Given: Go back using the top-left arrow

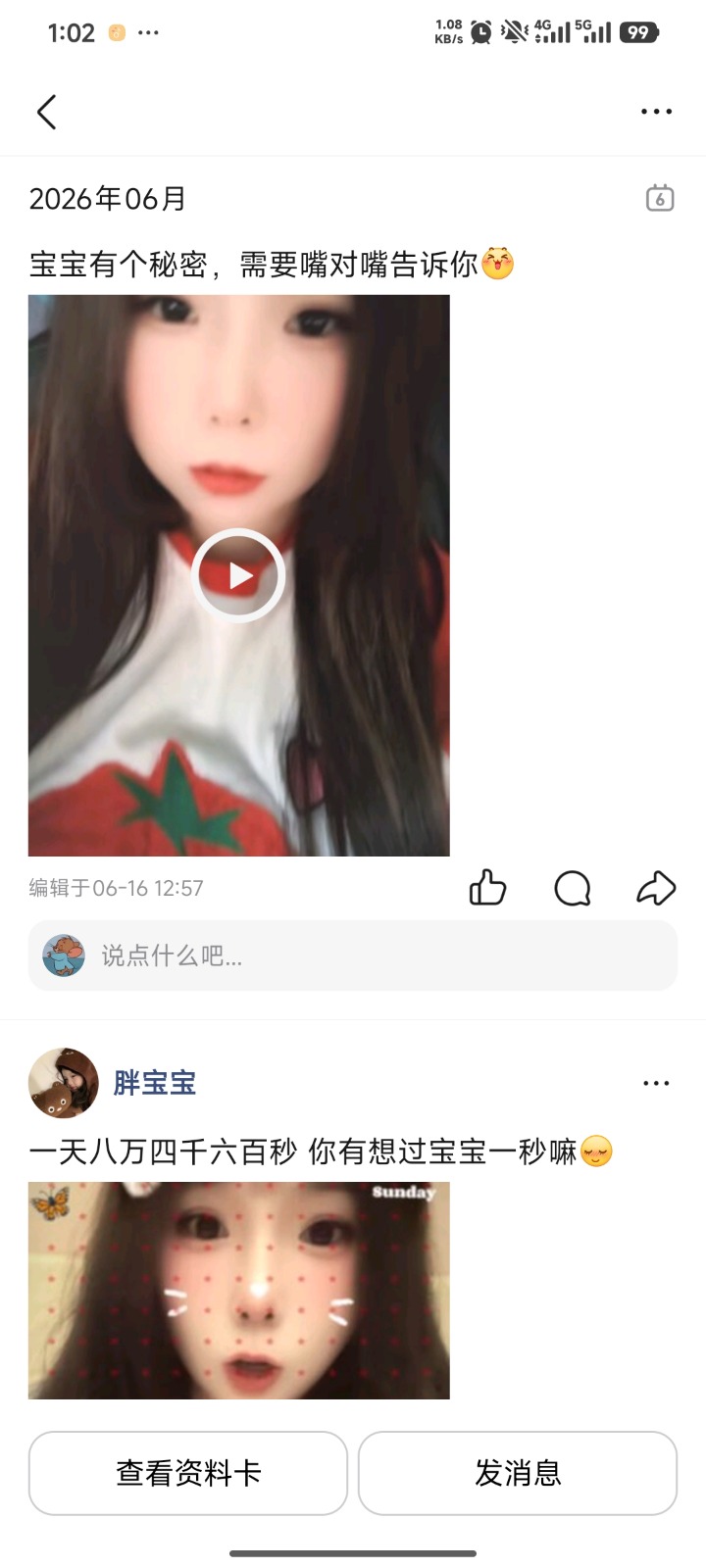Looking at the screenshot, I should [x=46, y=112].
